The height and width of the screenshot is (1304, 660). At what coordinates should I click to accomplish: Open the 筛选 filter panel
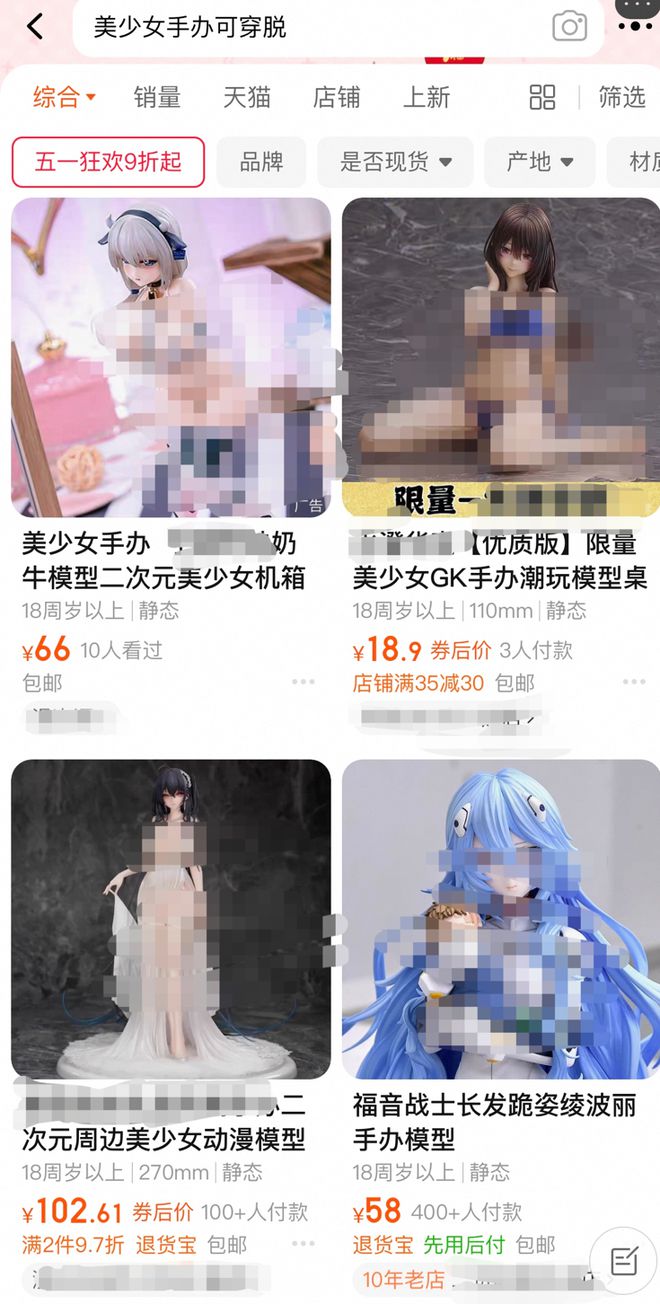[622, 97]
